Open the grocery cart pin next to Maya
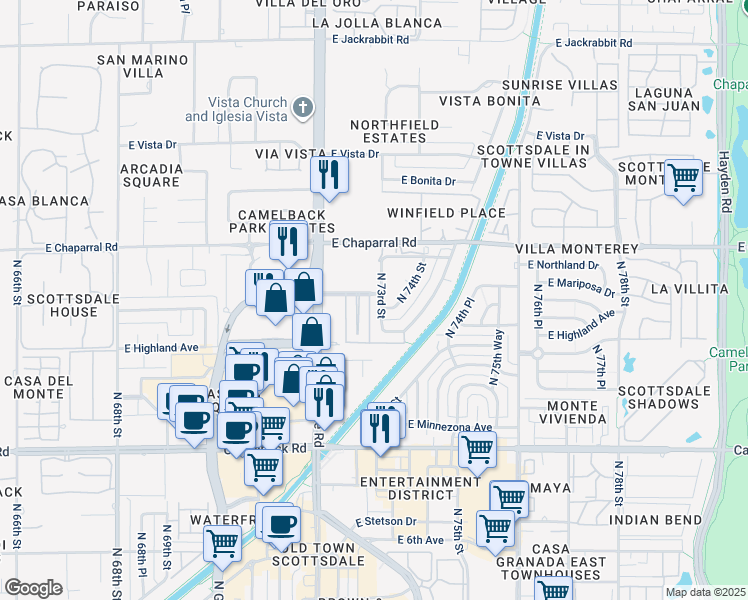This screenshot has height=600, width=748. pyautogui.click(x=509, y=498)
